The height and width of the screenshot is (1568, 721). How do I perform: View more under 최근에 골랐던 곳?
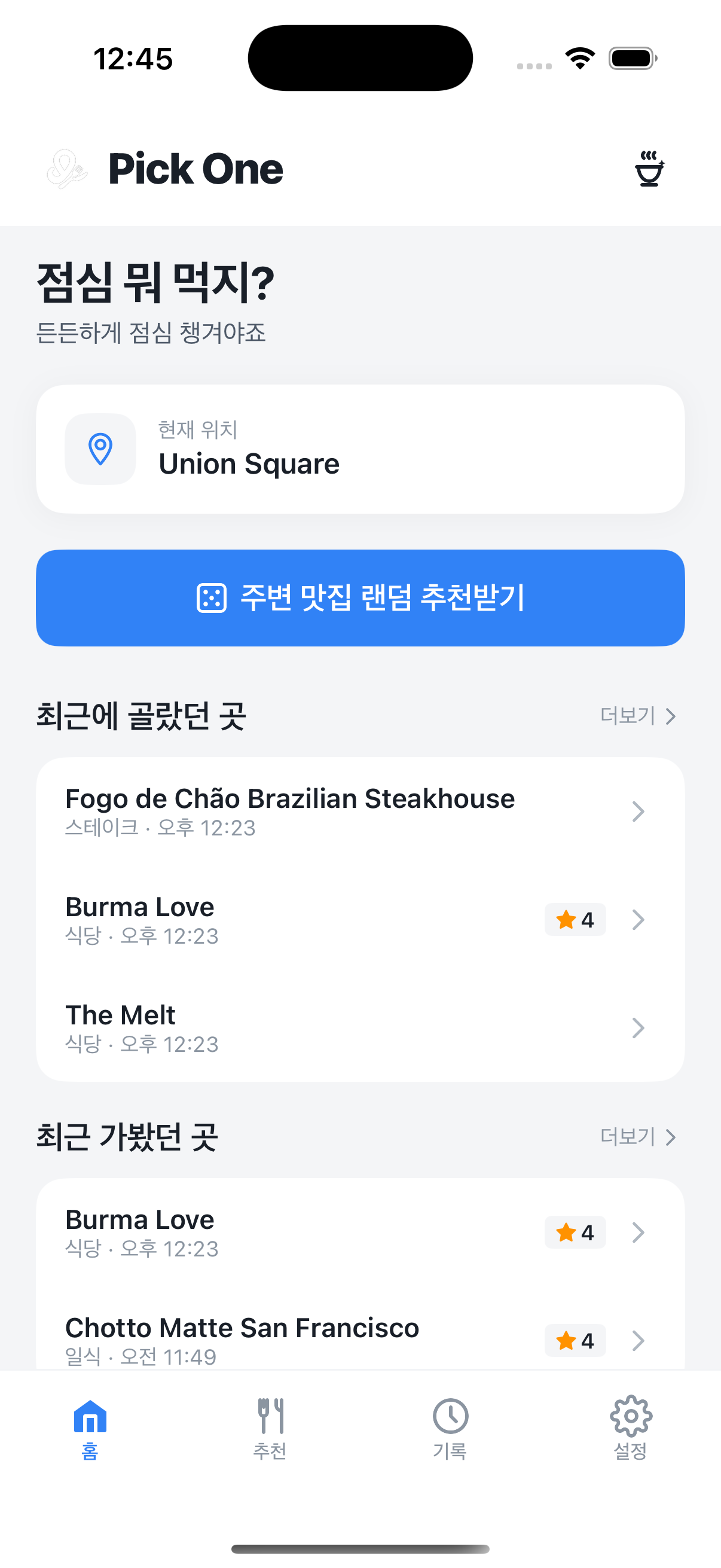click(x=637, y=716)
